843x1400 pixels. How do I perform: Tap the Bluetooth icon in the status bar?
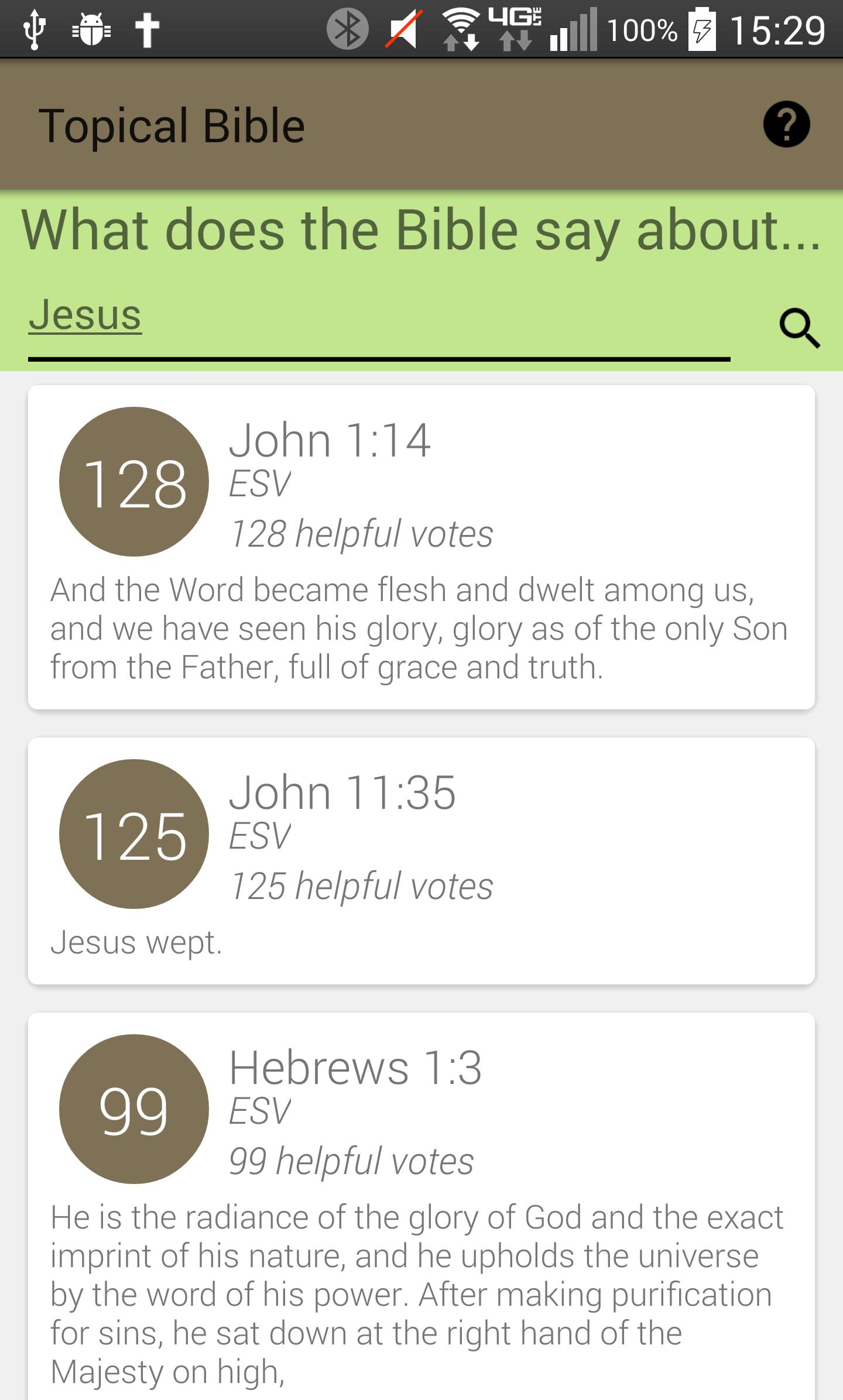[348, 26]
